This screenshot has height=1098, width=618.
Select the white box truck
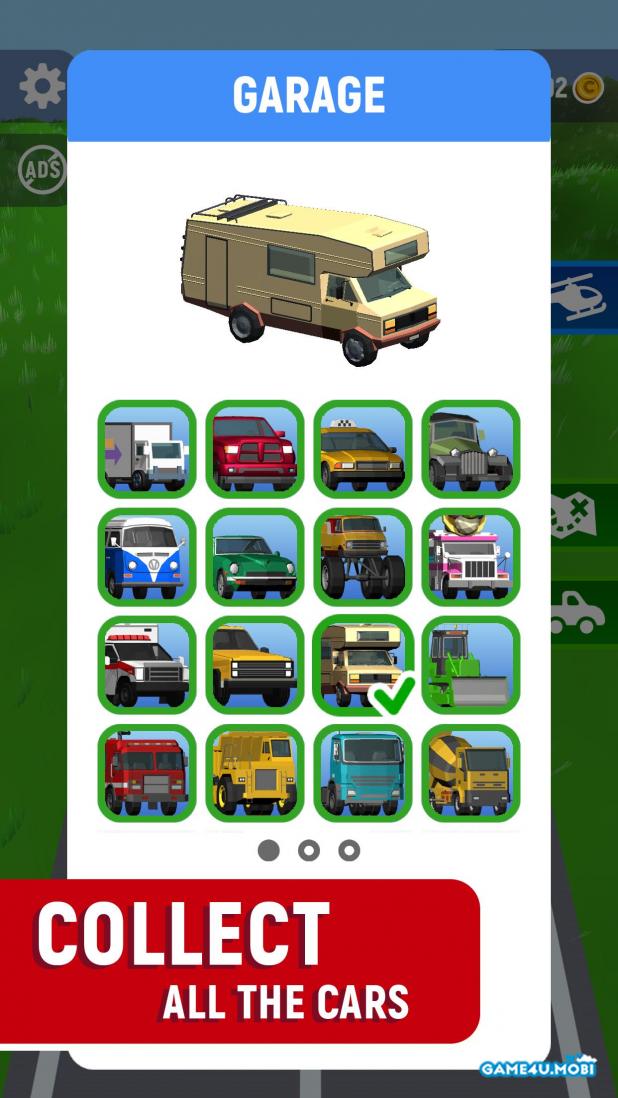(x=147, y=449)
